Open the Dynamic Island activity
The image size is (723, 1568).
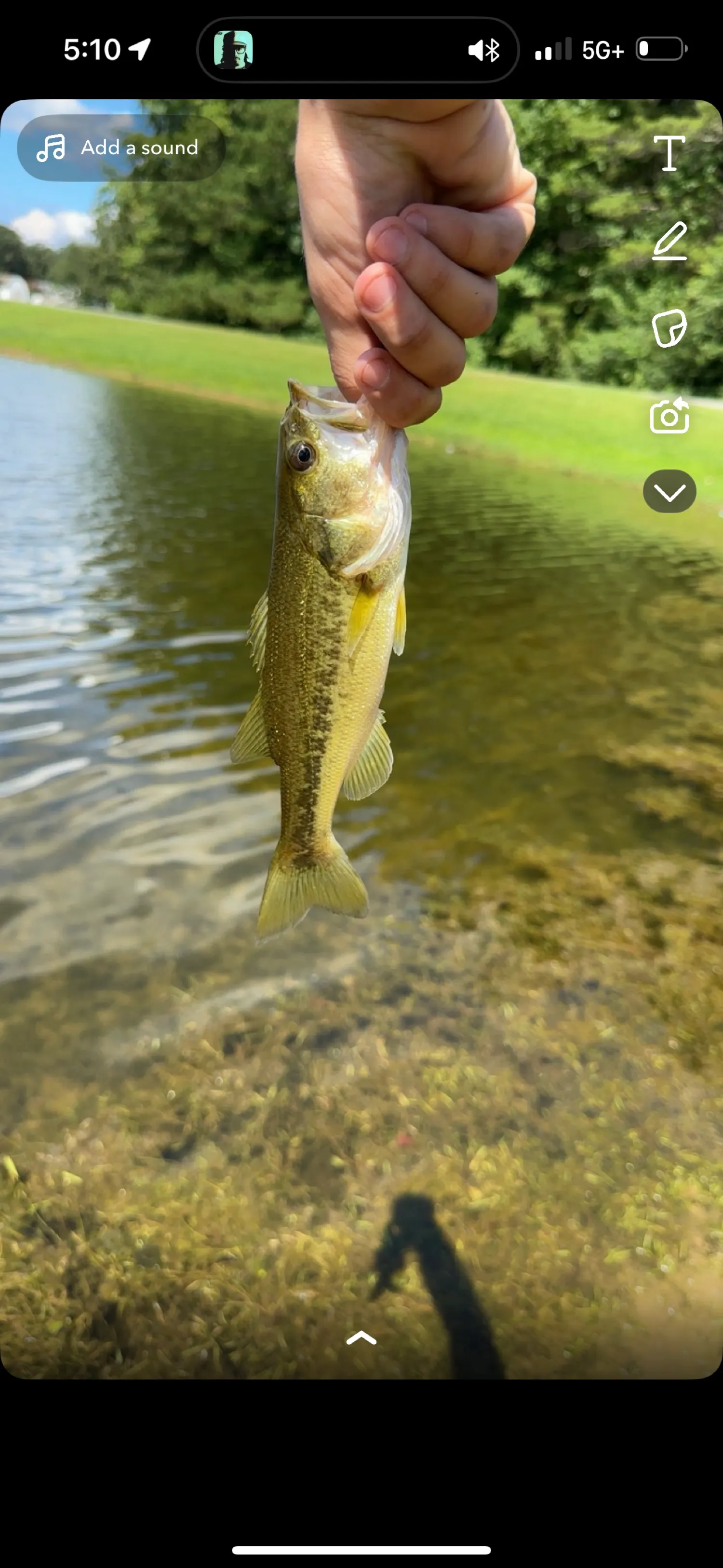[358, 50]
